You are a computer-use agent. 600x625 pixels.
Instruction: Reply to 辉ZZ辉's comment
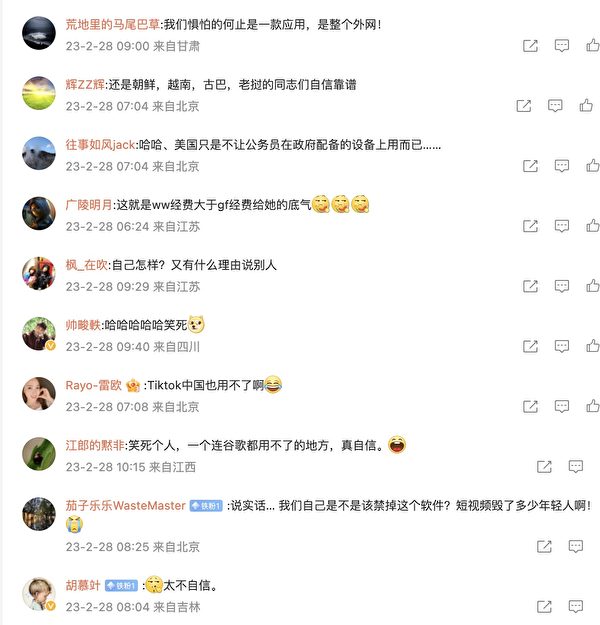(555, 106)
